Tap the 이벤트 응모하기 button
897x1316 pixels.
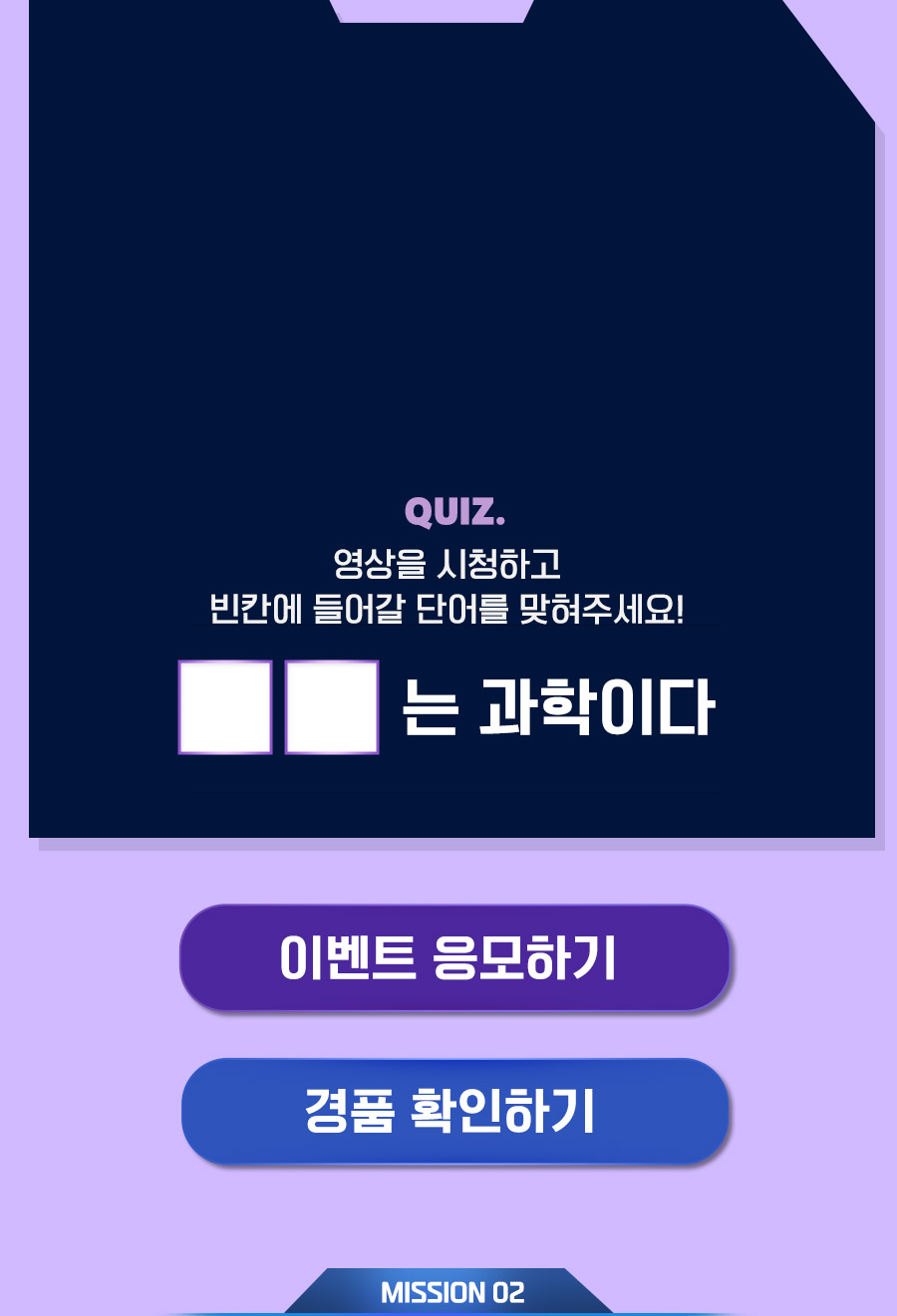point(454,958)
